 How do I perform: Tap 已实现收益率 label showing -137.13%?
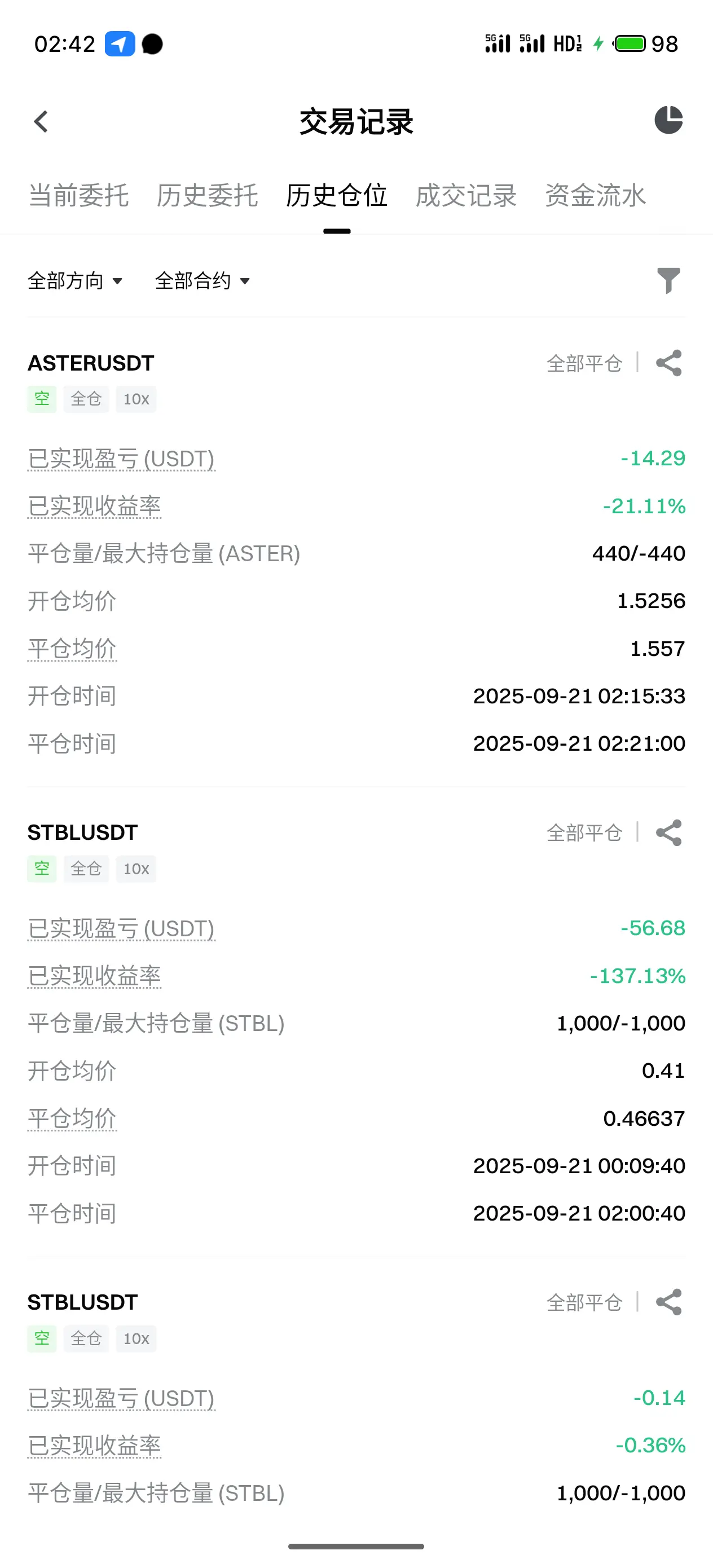94,976
